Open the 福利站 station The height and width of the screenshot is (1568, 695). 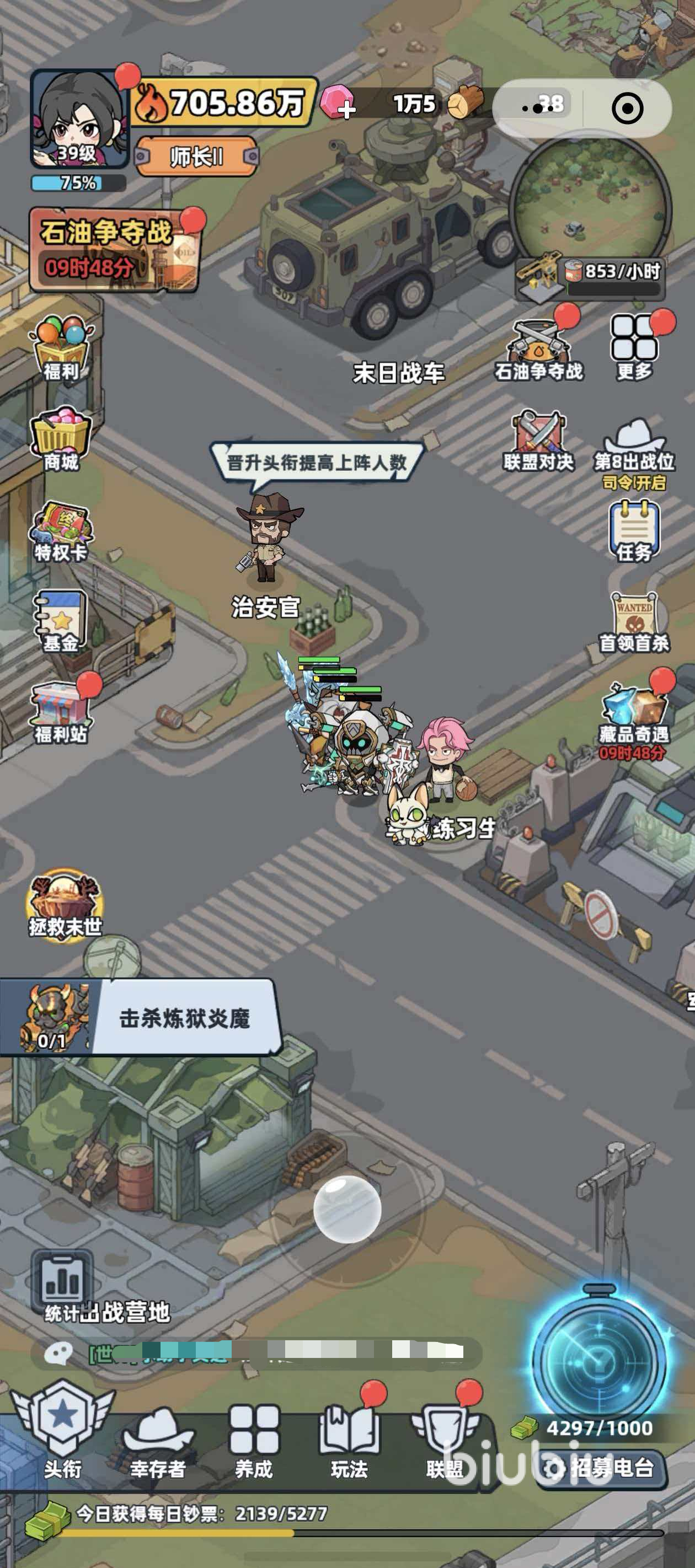[60, 712]
